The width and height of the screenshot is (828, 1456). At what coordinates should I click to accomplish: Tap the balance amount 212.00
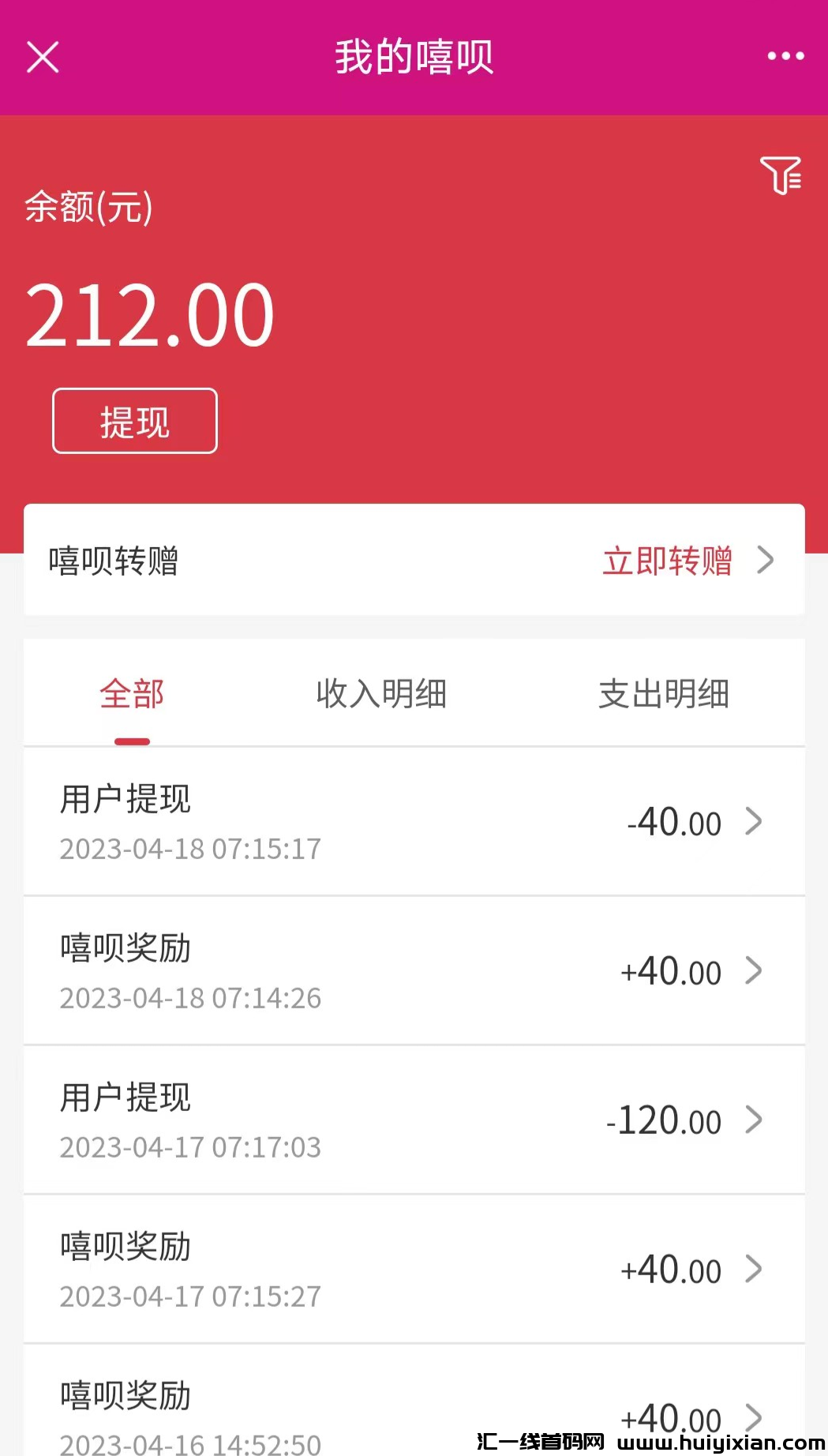148,313
